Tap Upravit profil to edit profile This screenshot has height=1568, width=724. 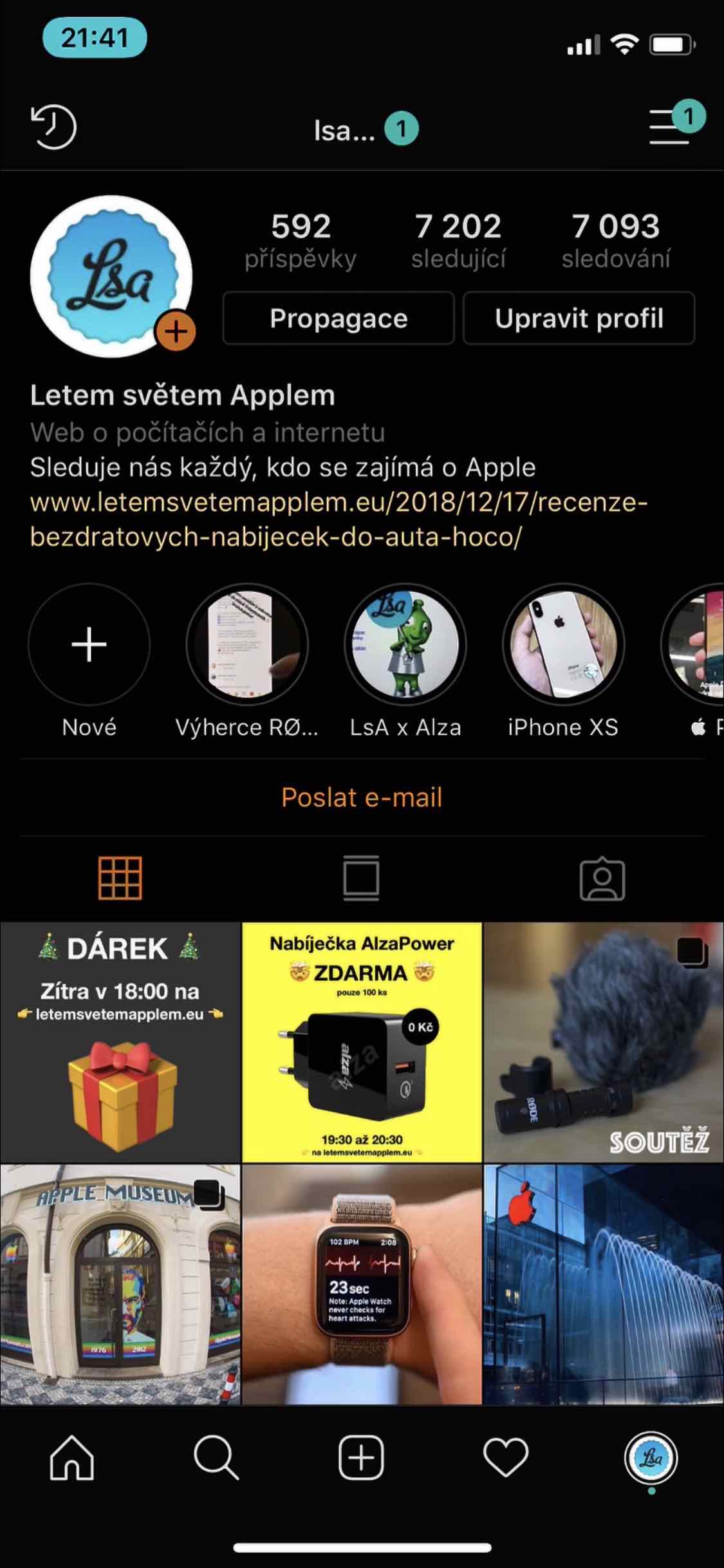click(x=579, y=319)
